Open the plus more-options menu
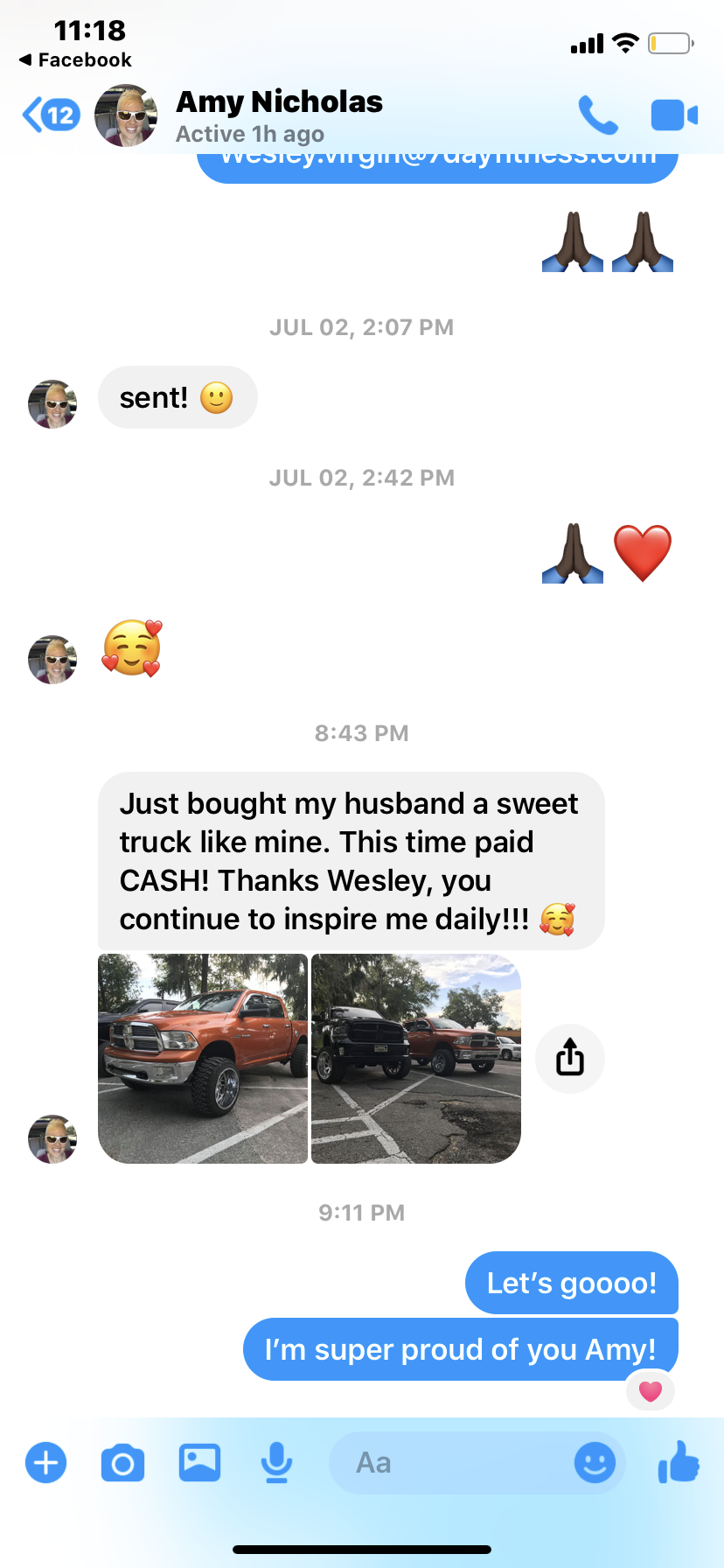Image resolution: width=724 pixels, height=1568 pixels. tap(46, 1463)
